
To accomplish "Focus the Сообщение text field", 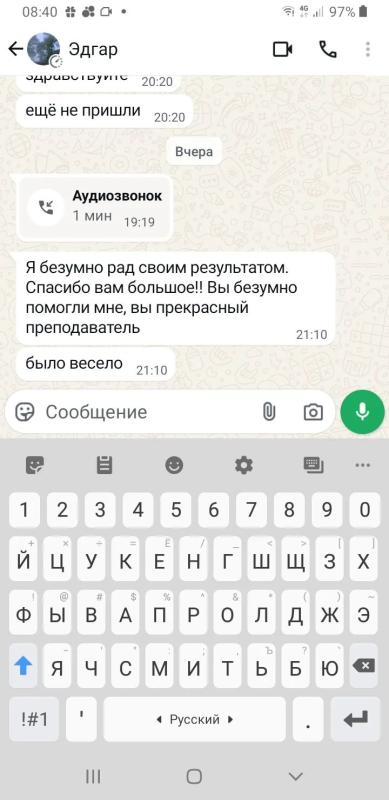I will (148, 412).
